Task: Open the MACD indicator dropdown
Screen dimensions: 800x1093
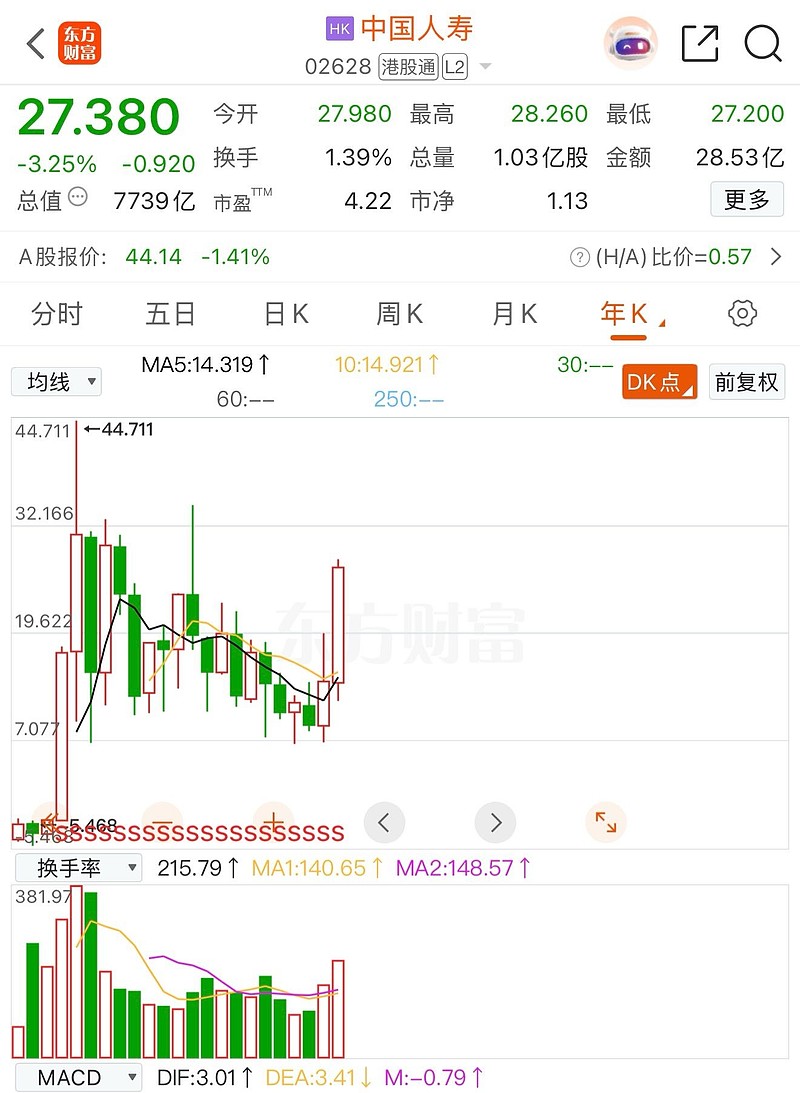Action: click(x=79, y=1077)
